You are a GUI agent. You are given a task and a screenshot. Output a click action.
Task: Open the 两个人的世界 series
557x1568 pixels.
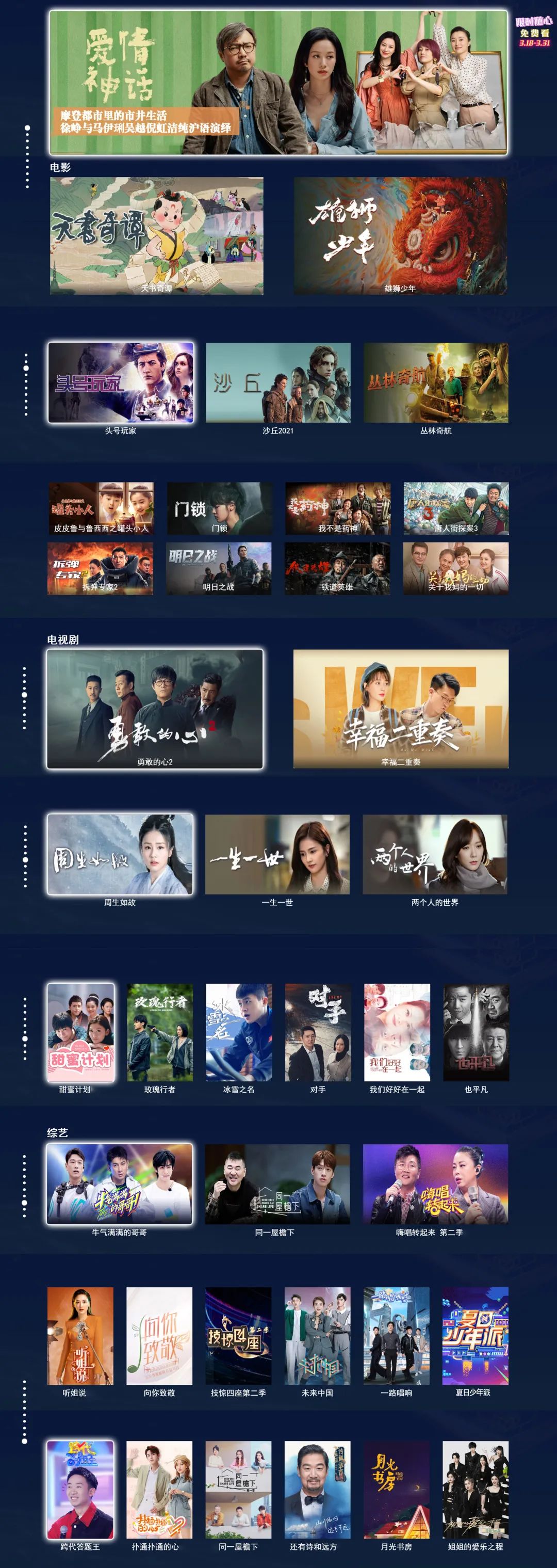[434, 854]
